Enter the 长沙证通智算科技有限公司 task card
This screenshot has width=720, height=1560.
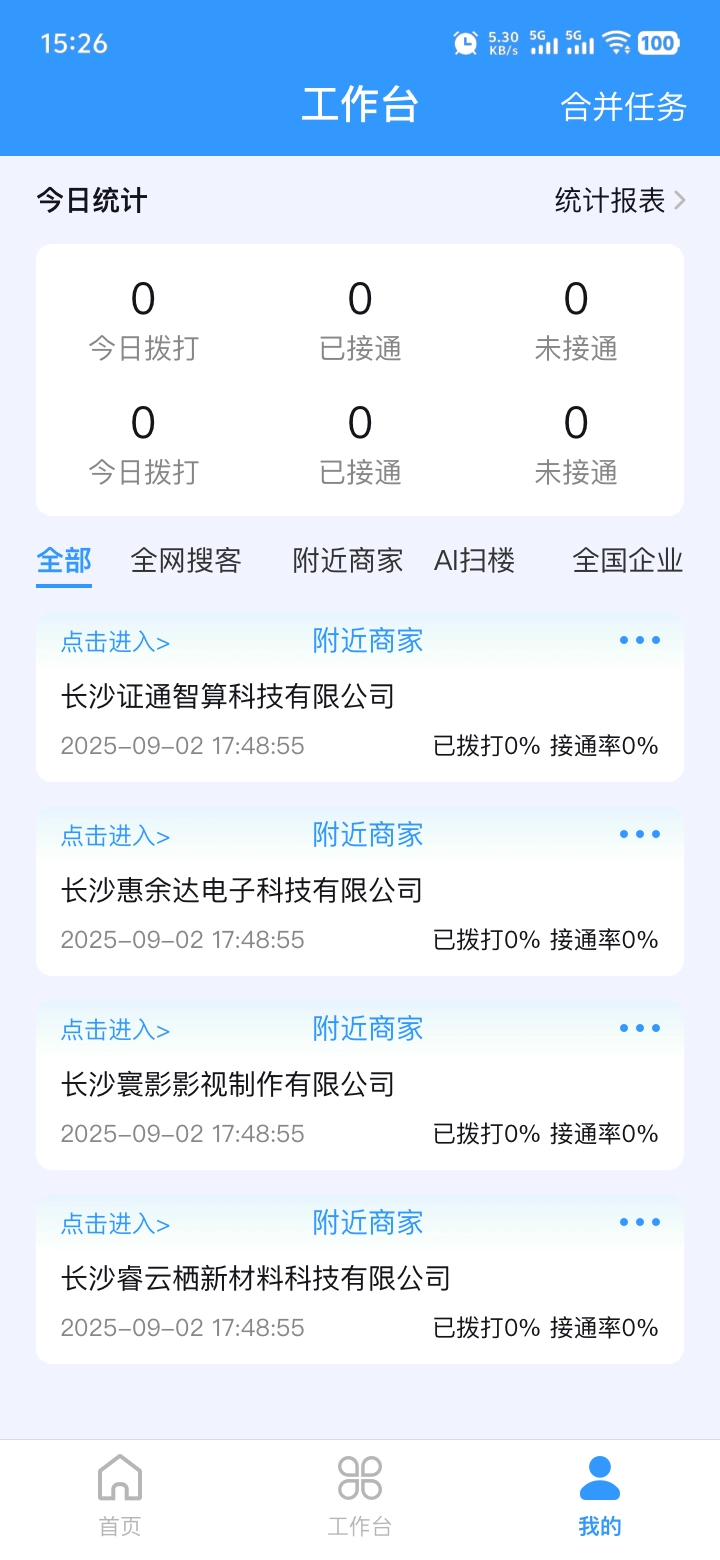point(115,642)
